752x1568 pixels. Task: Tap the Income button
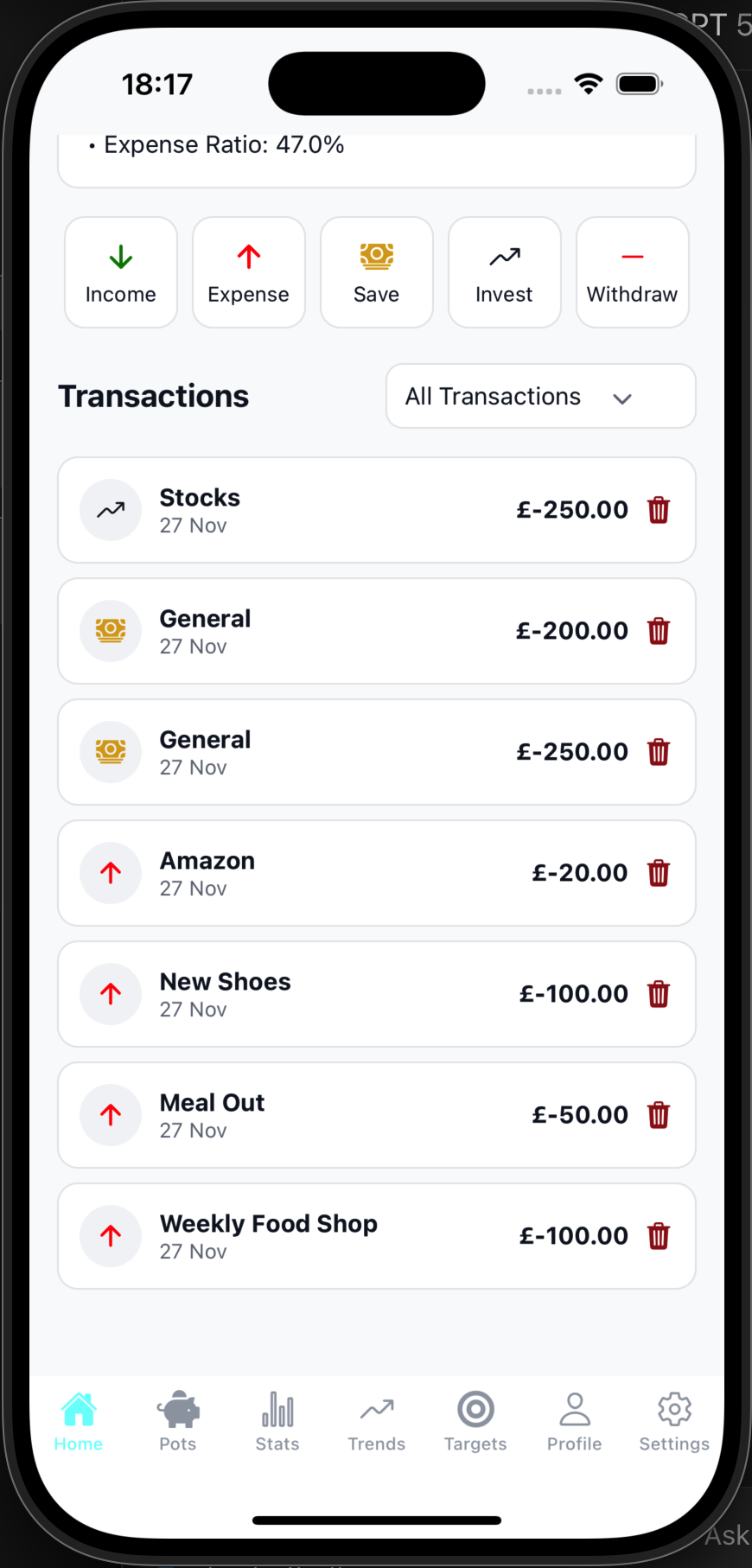tap(120, 271)
